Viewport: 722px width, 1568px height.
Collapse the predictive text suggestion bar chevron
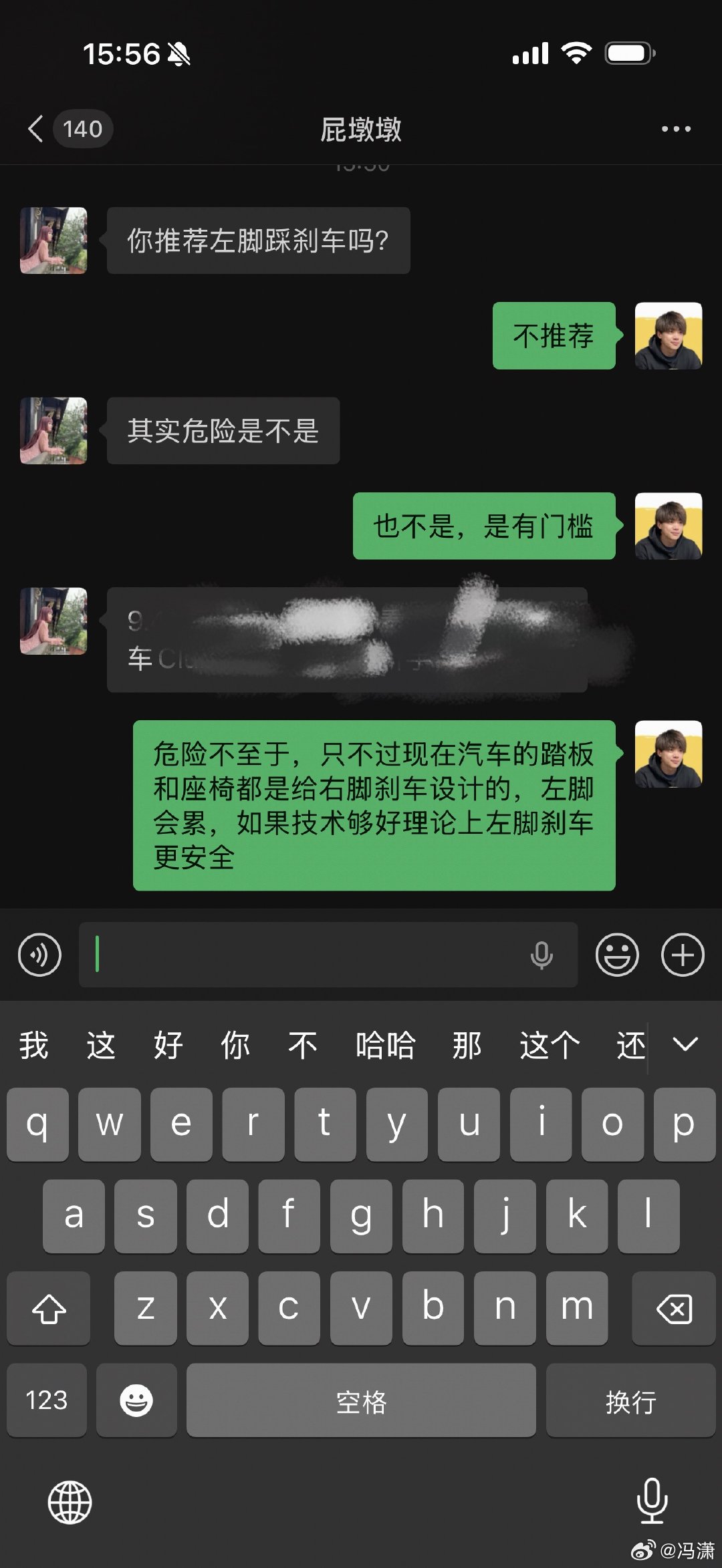coord(683,1044)
